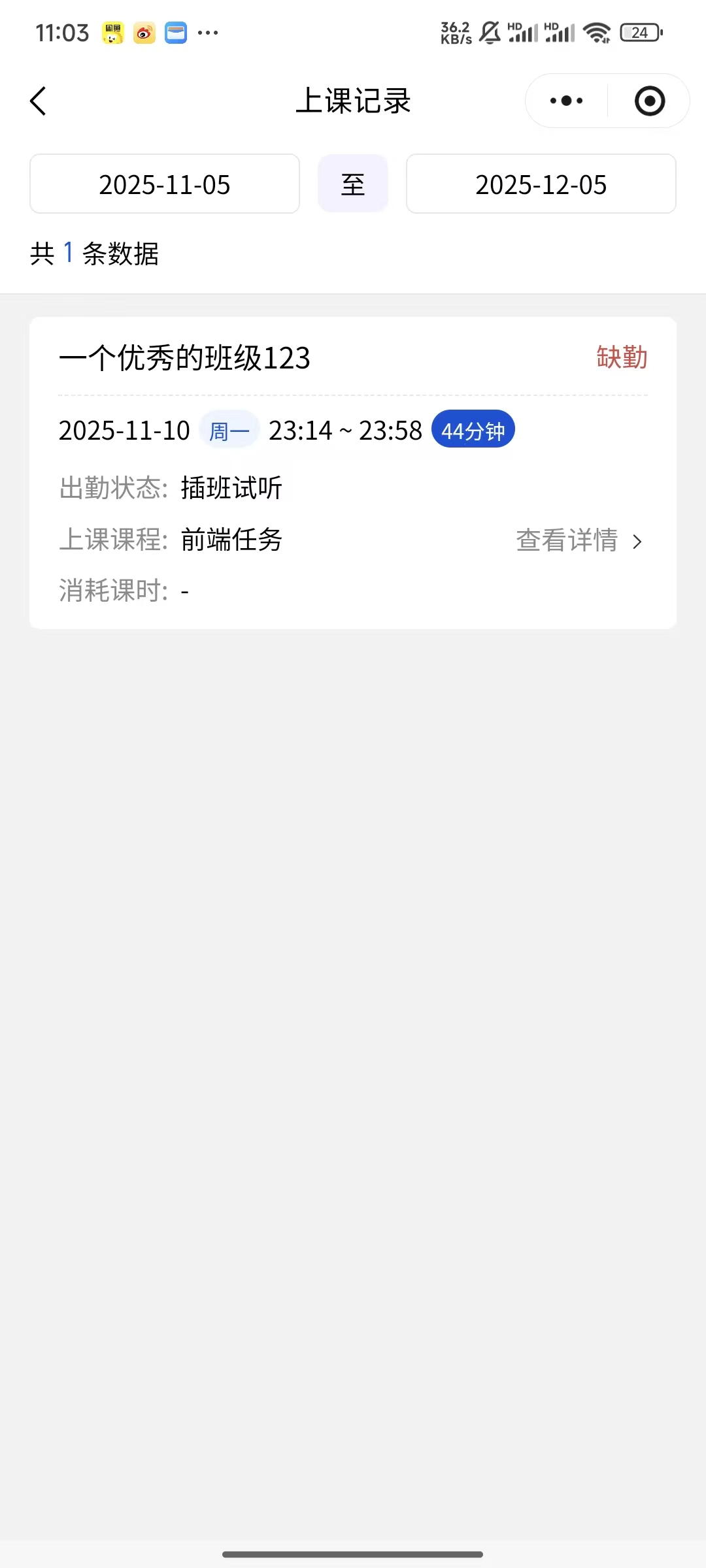Close the mini program with the circle icon
The height and width of the screenshot is (1568, 706).
(x=649, y=101)
